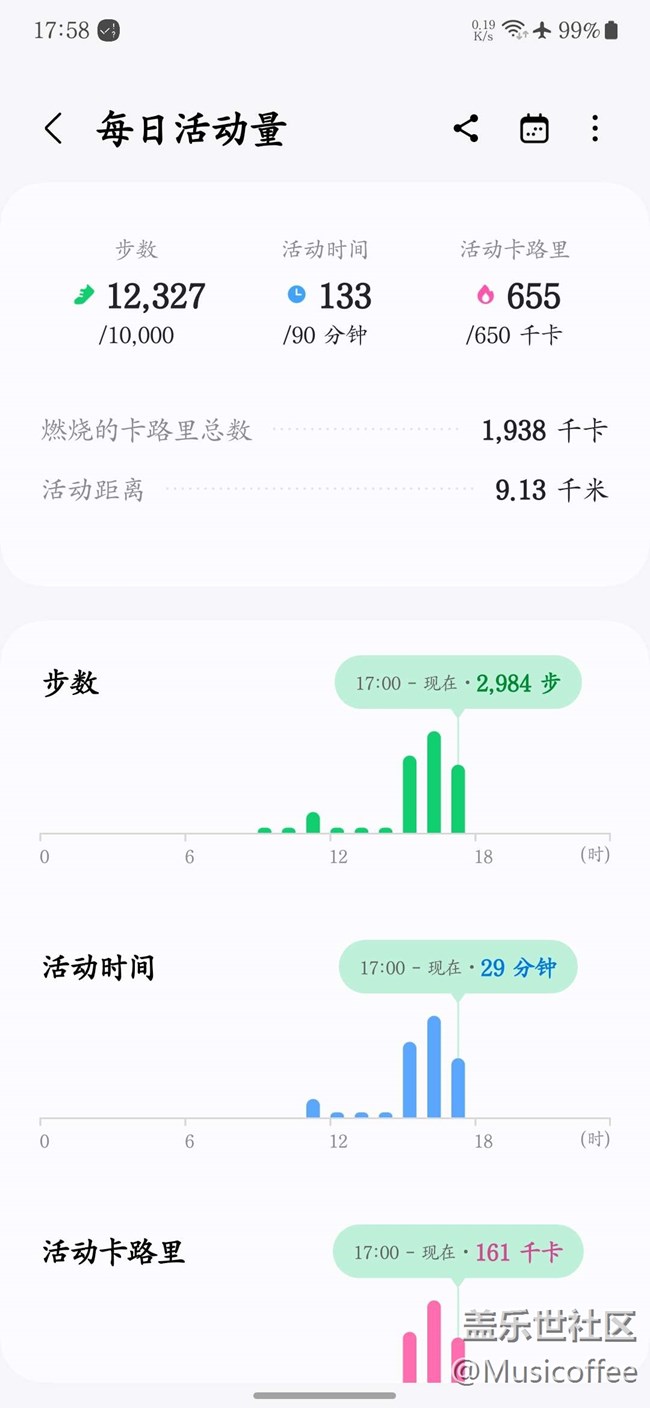The width and height of the screenshot is (650, 1408).
Task: Share the daily activity summary
Action: (466, 129)
